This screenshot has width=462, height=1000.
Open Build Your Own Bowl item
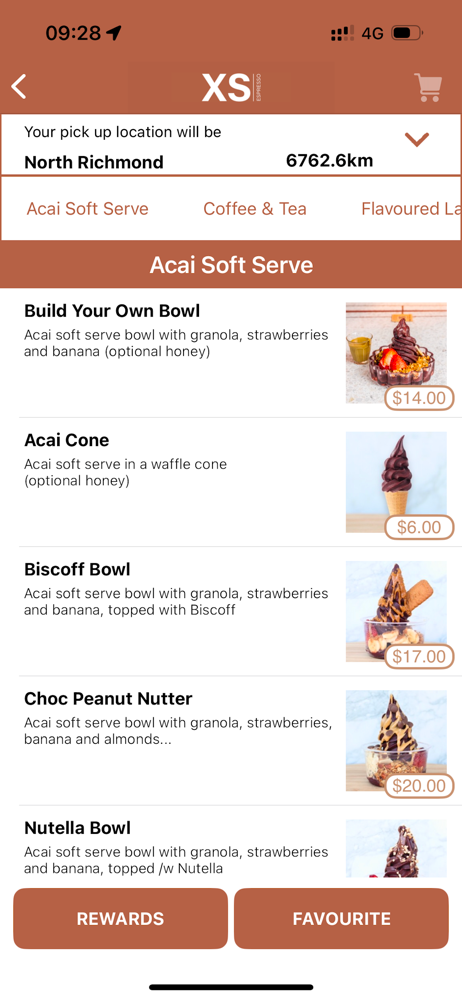(x=231, y=353)
